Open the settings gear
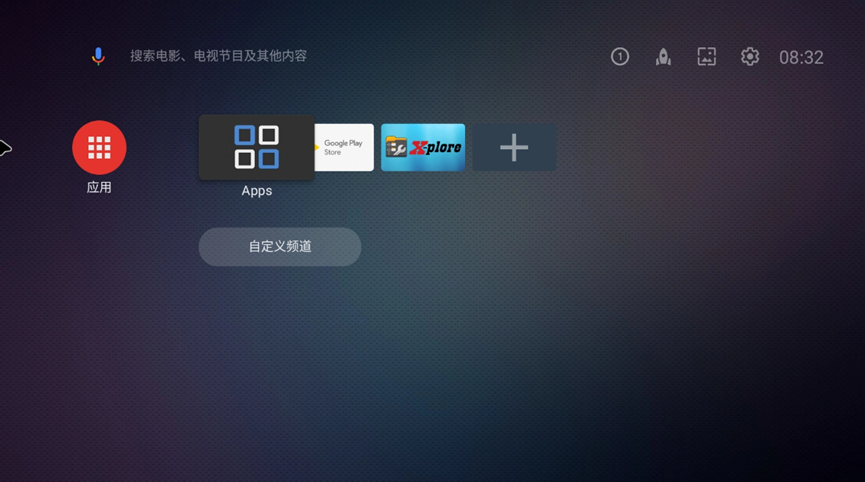Viewport: 865px width, 482px height. [x=750, y=57]
